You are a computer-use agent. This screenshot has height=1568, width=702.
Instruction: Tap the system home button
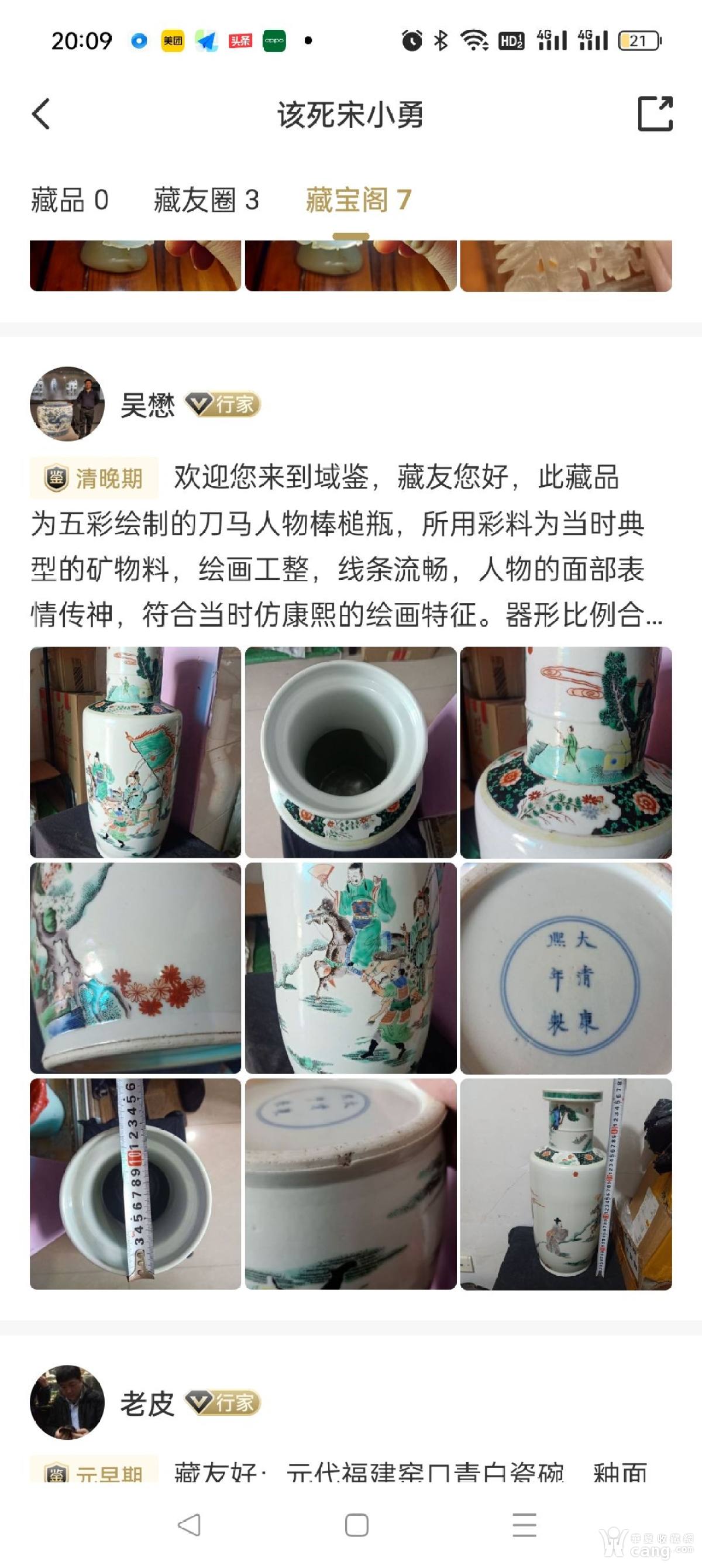coord(356,1525)
